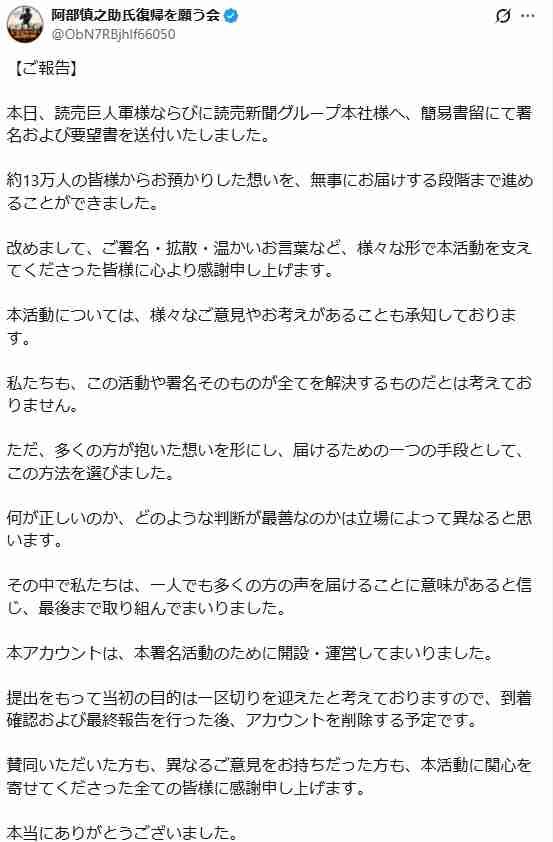Tap the Grok icon beside overflow menu

point(503,16)
